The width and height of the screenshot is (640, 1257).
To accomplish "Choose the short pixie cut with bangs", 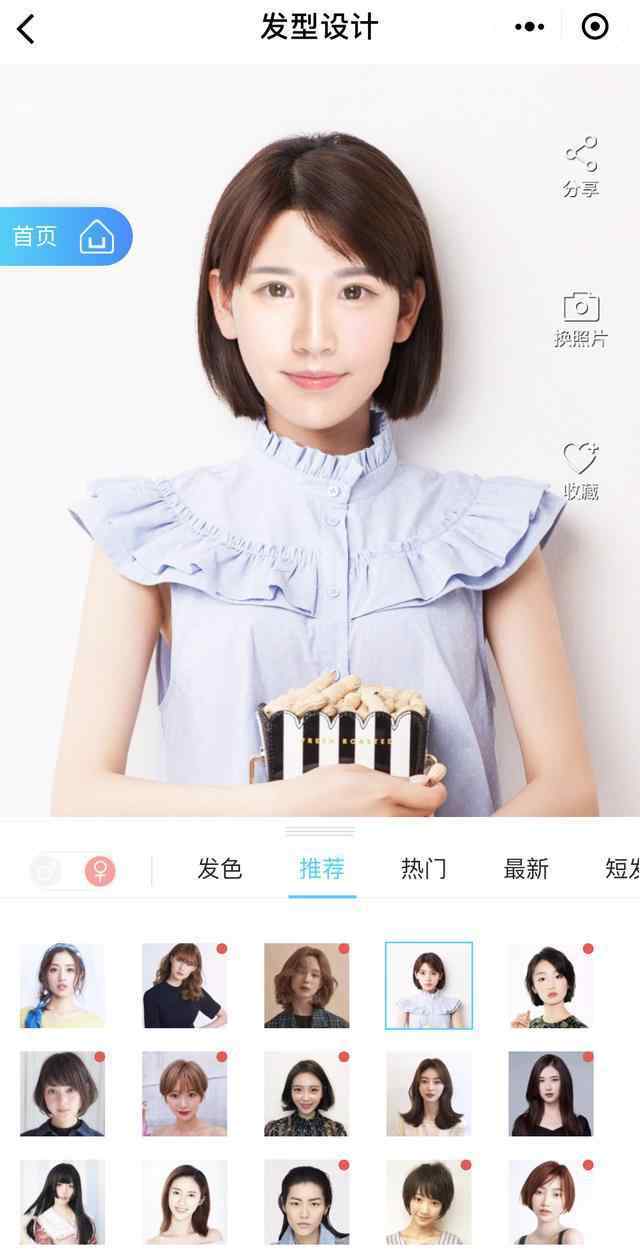I will click(x=429, y=1202).
